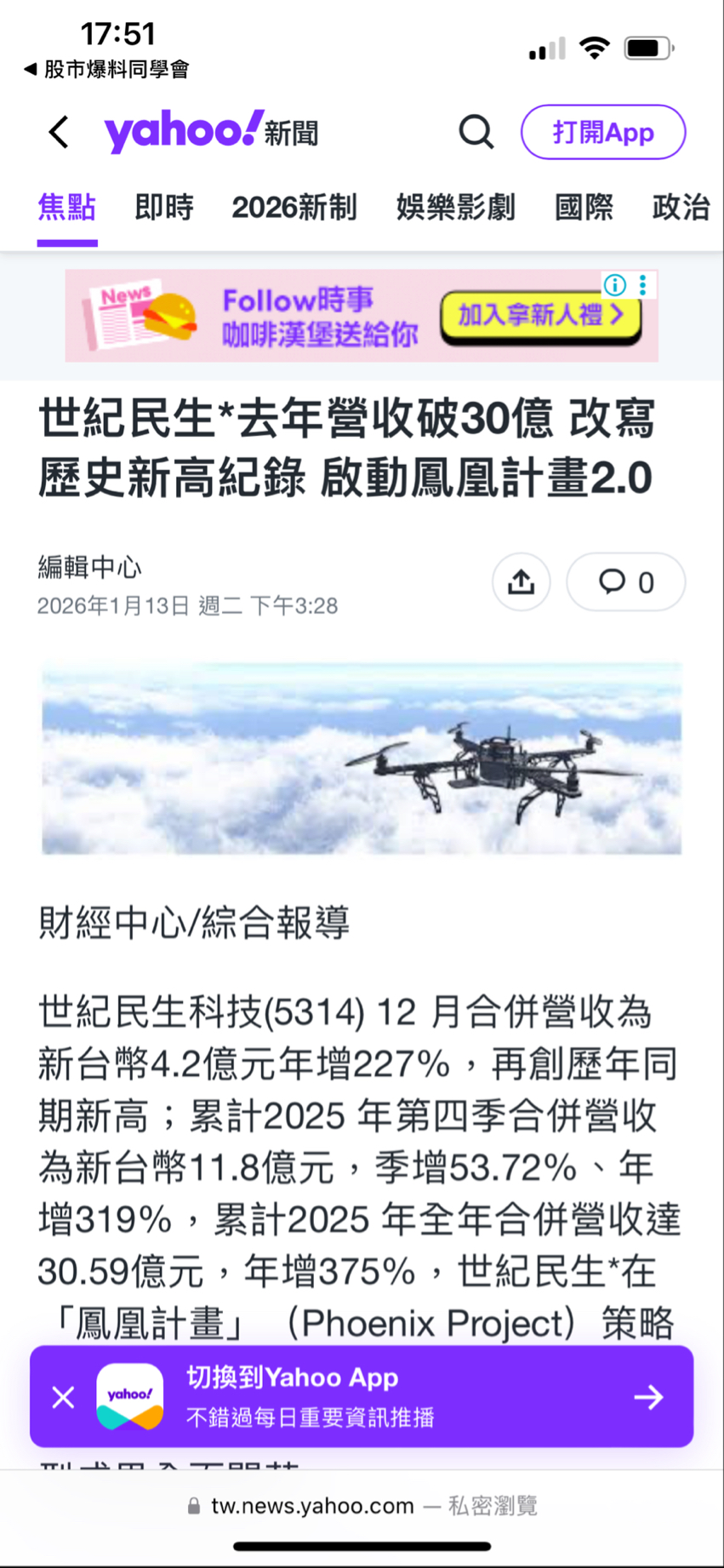Open comments via the speech bubble icon
This screenshot has height=1568, width=724.
(x=625, y=582)
